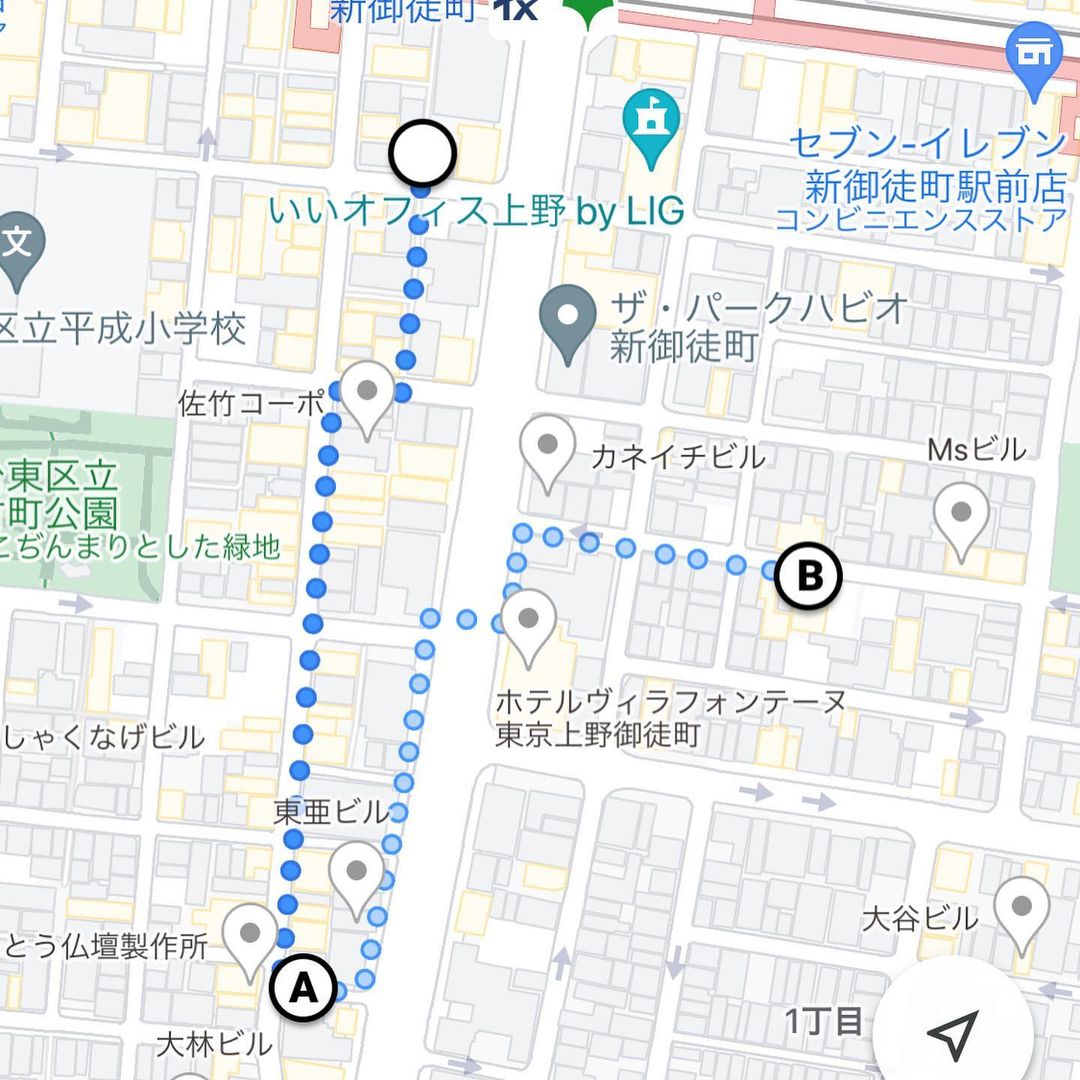Tap the ホテルヴィラフォンテーヌ東京上野御徒町 pin
Screen dimensions: 1080x1080
point(528,623)
